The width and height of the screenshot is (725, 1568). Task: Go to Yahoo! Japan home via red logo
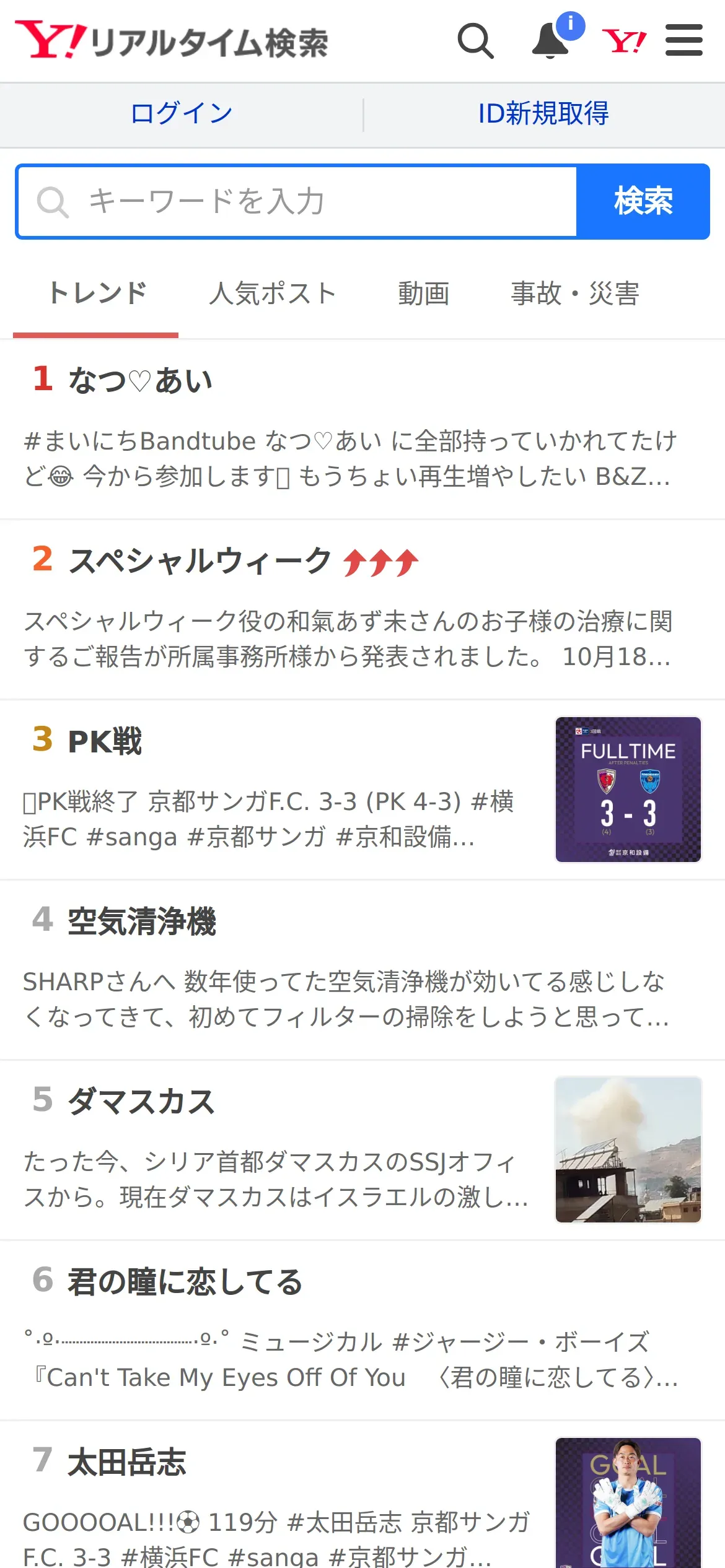[624, 41]
